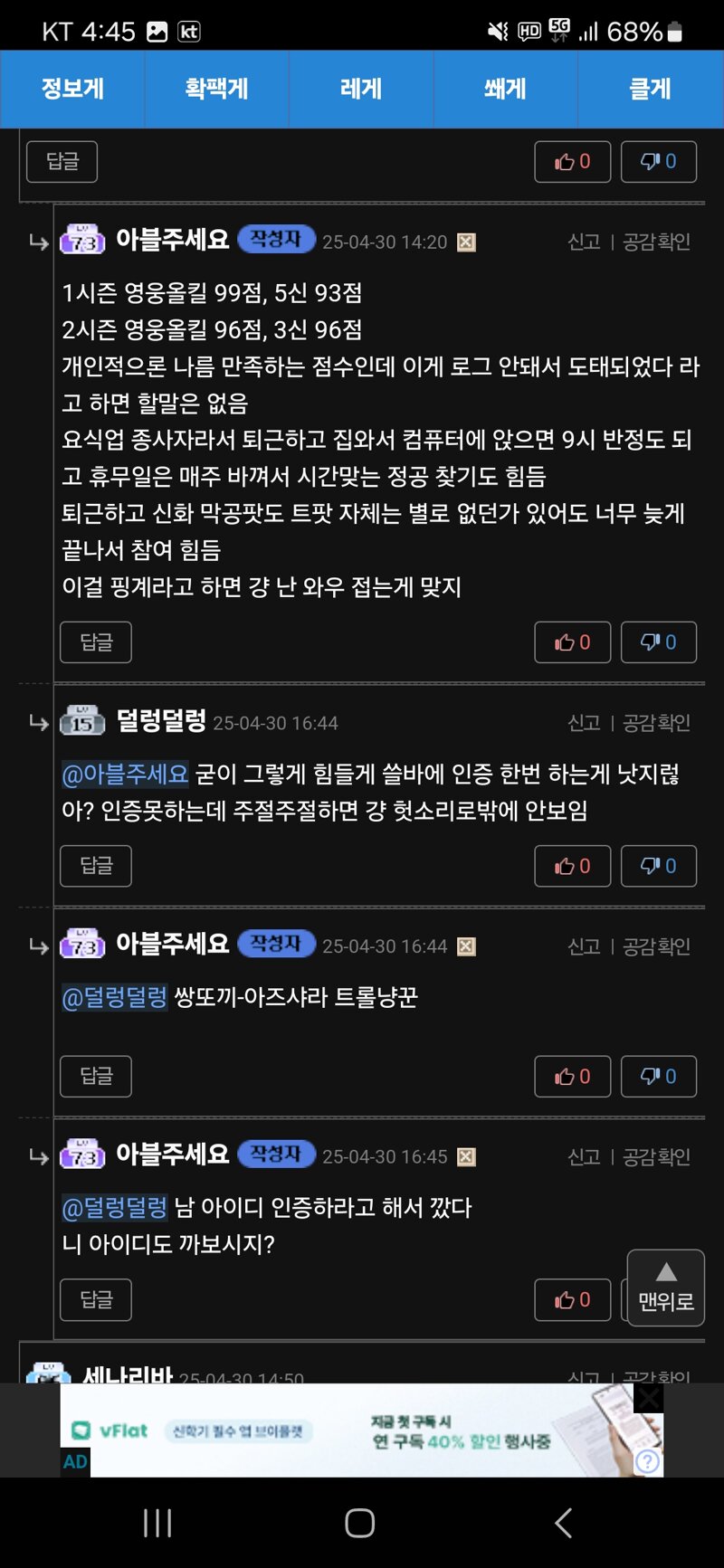Viewport: 724px width, 1568px height.
Task: Open the 확팩게 tab
Action: (x=217, y=89)
